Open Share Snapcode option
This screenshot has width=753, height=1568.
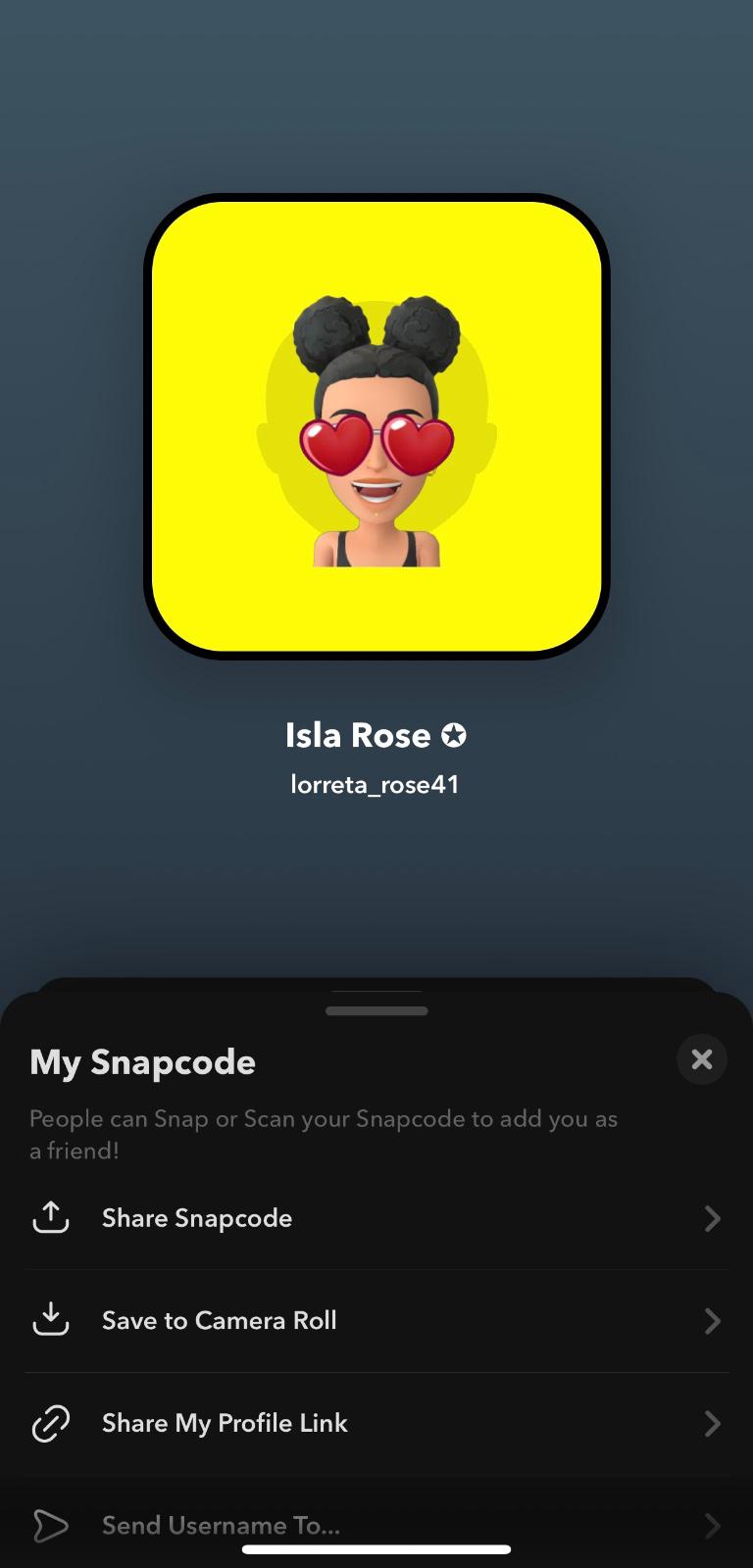click(x=376, y=1218)
